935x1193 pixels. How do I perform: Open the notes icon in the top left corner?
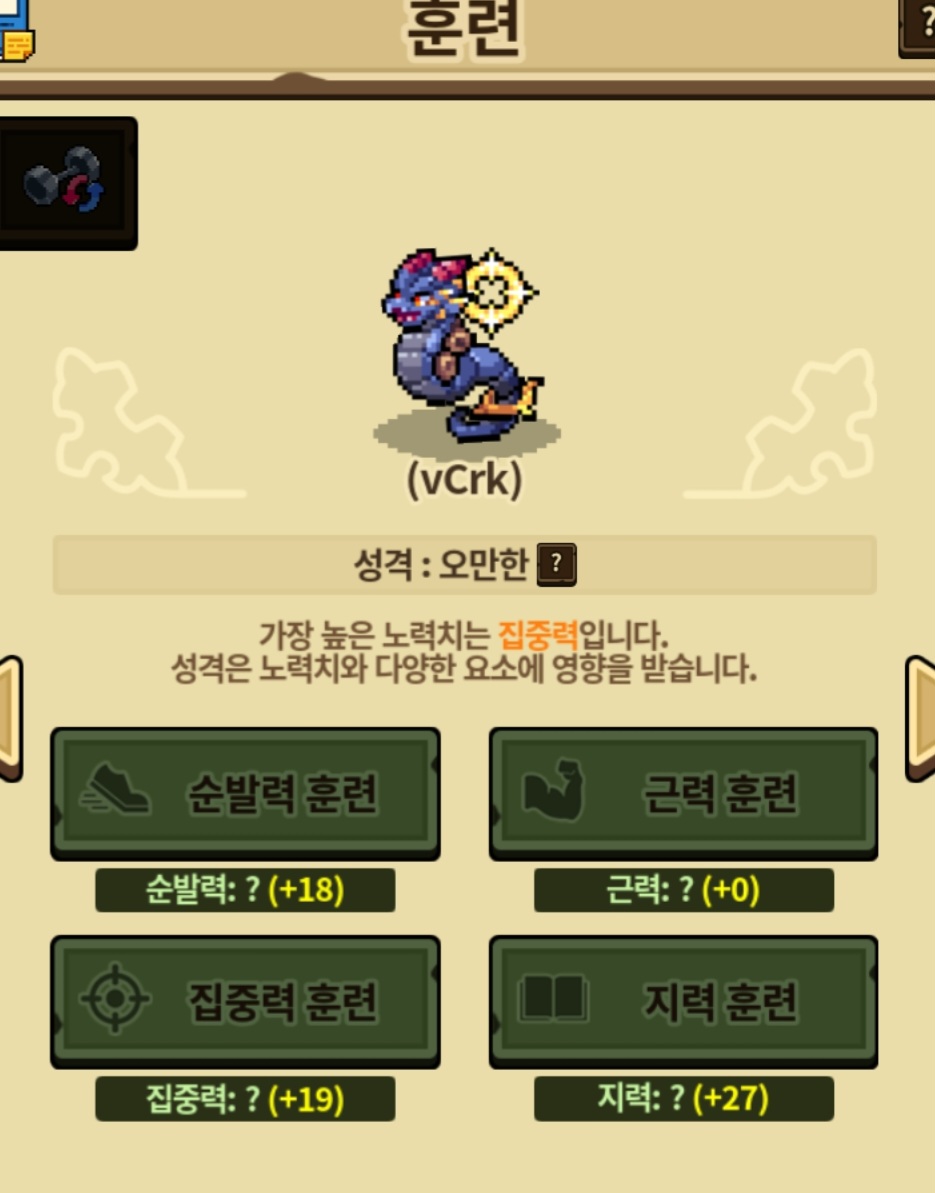pyautogui.click(x=15, y=30)
